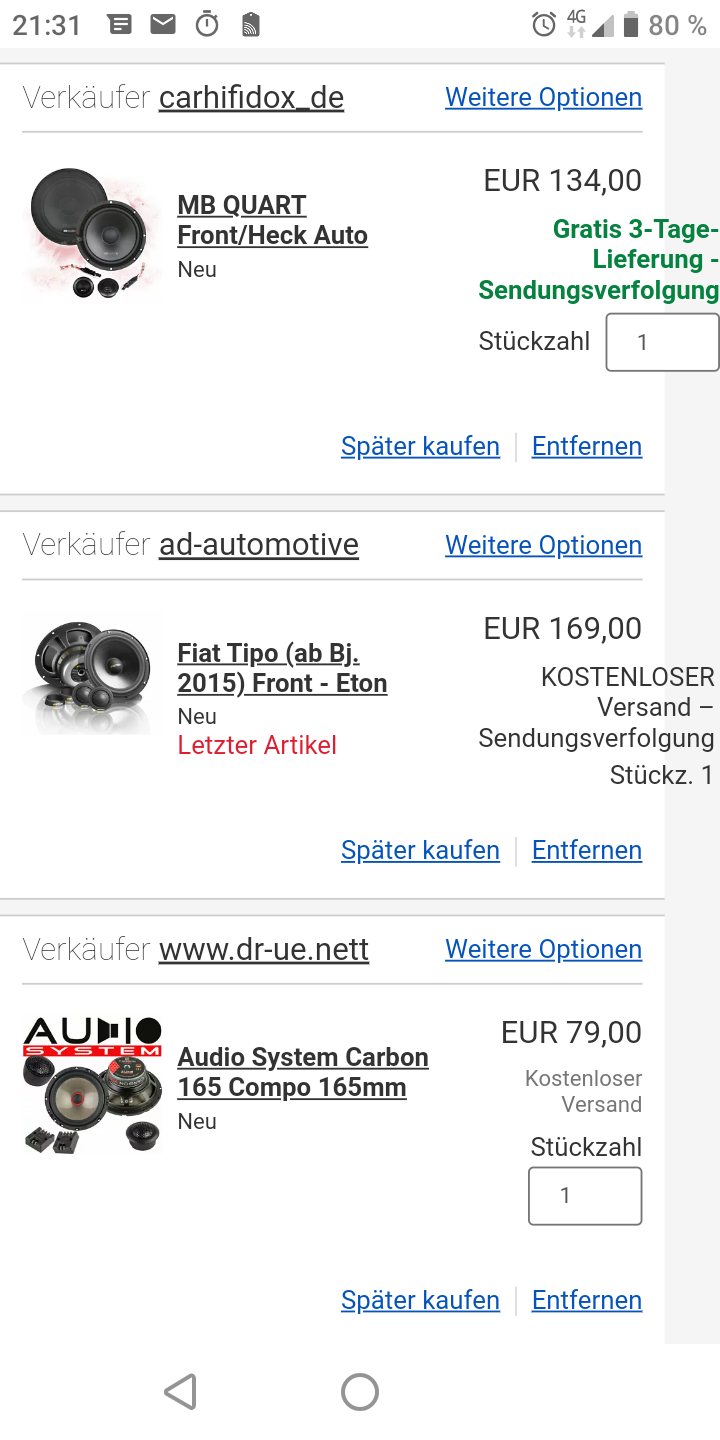
Task: Open Weitere Optionen for www.dr-ue.nett
Action: click(543, 949)
